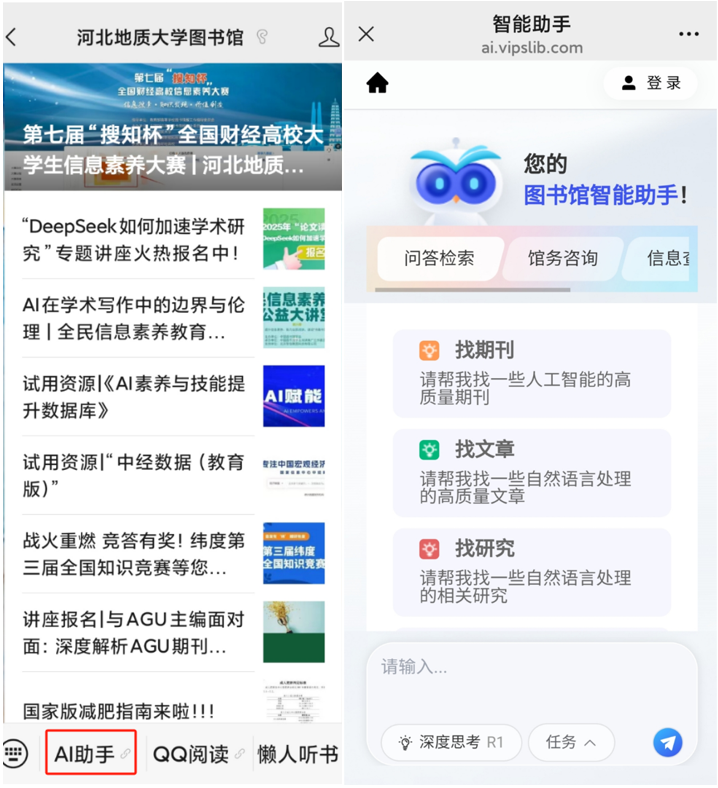Open the DeepSeek lecture signup article

[x=134, y=239]
